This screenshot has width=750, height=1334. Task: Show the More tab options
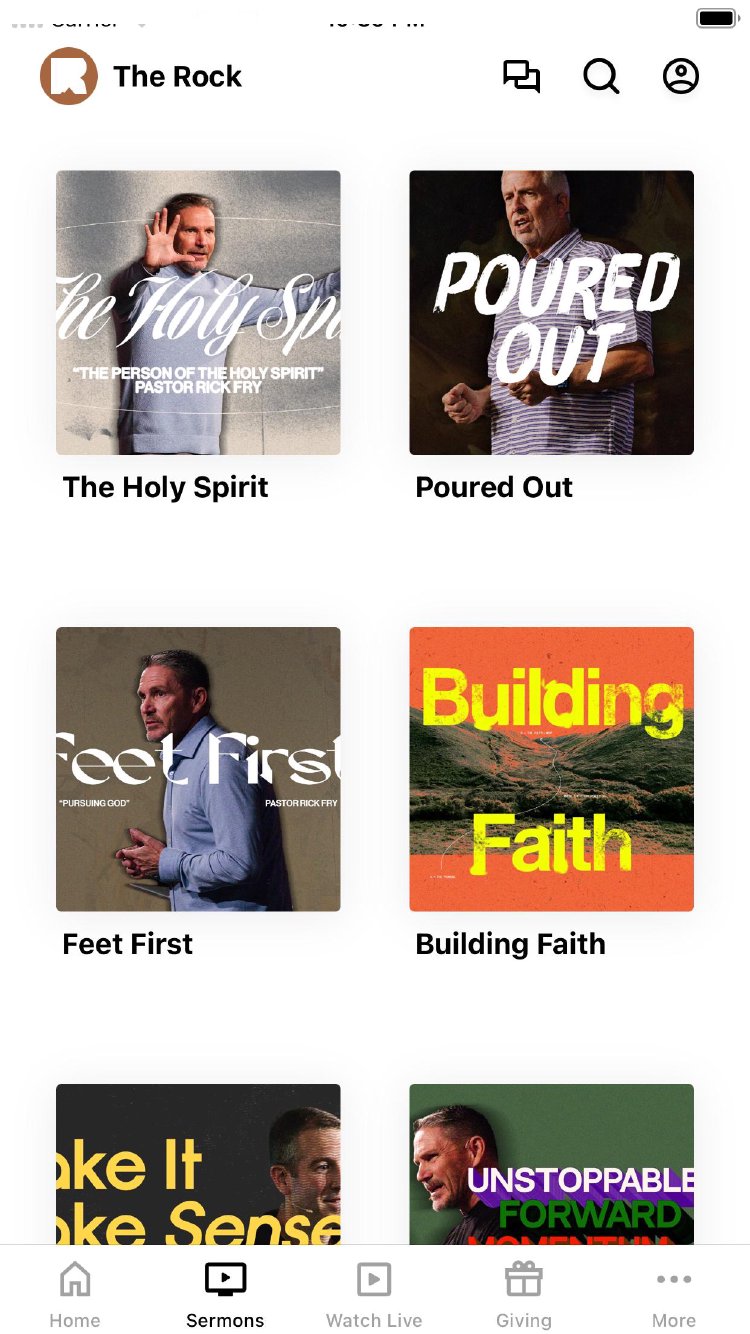point(674,1293)
